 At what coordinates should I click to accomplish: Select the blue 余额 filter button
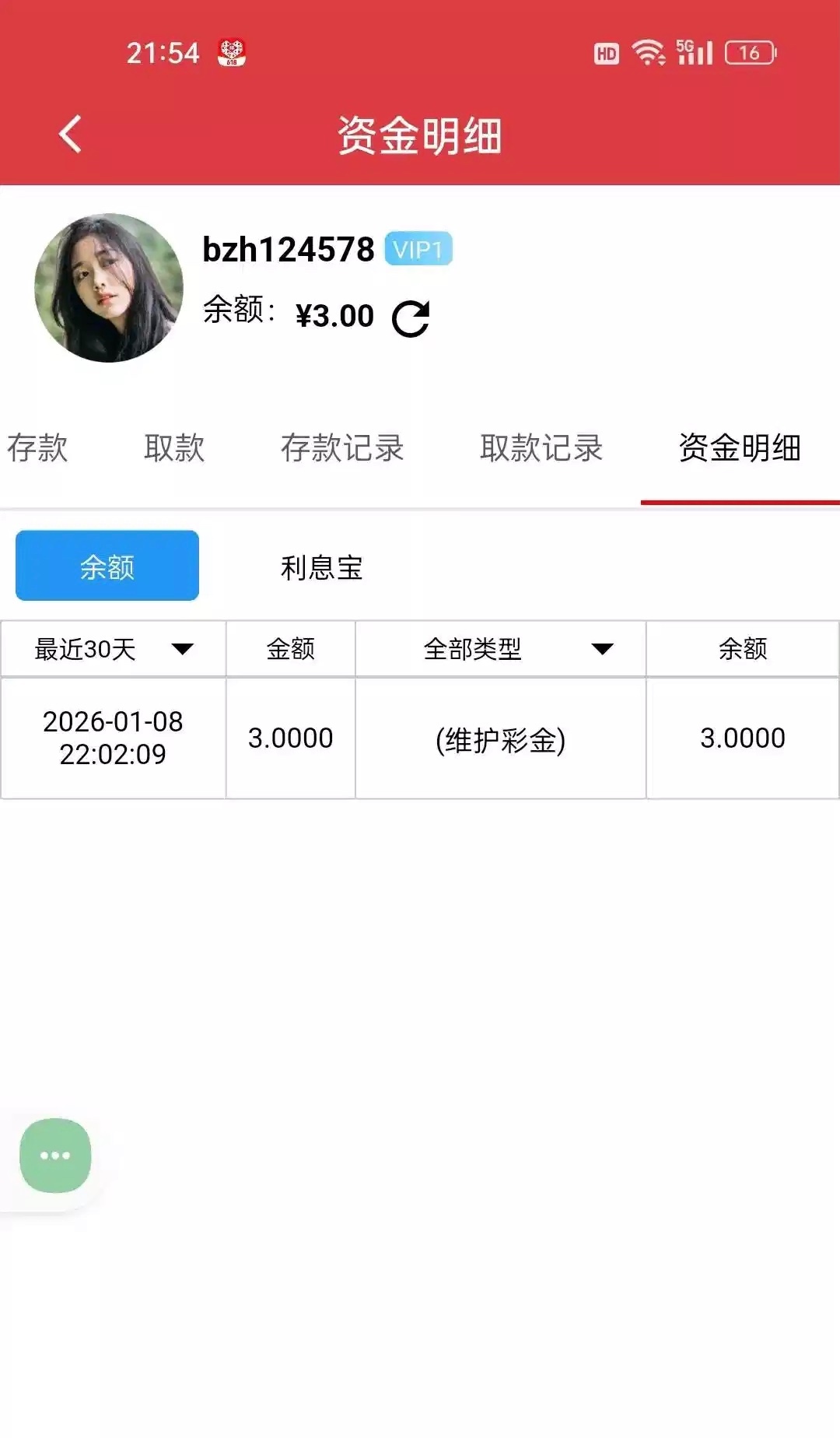click(x=107, y=566)
